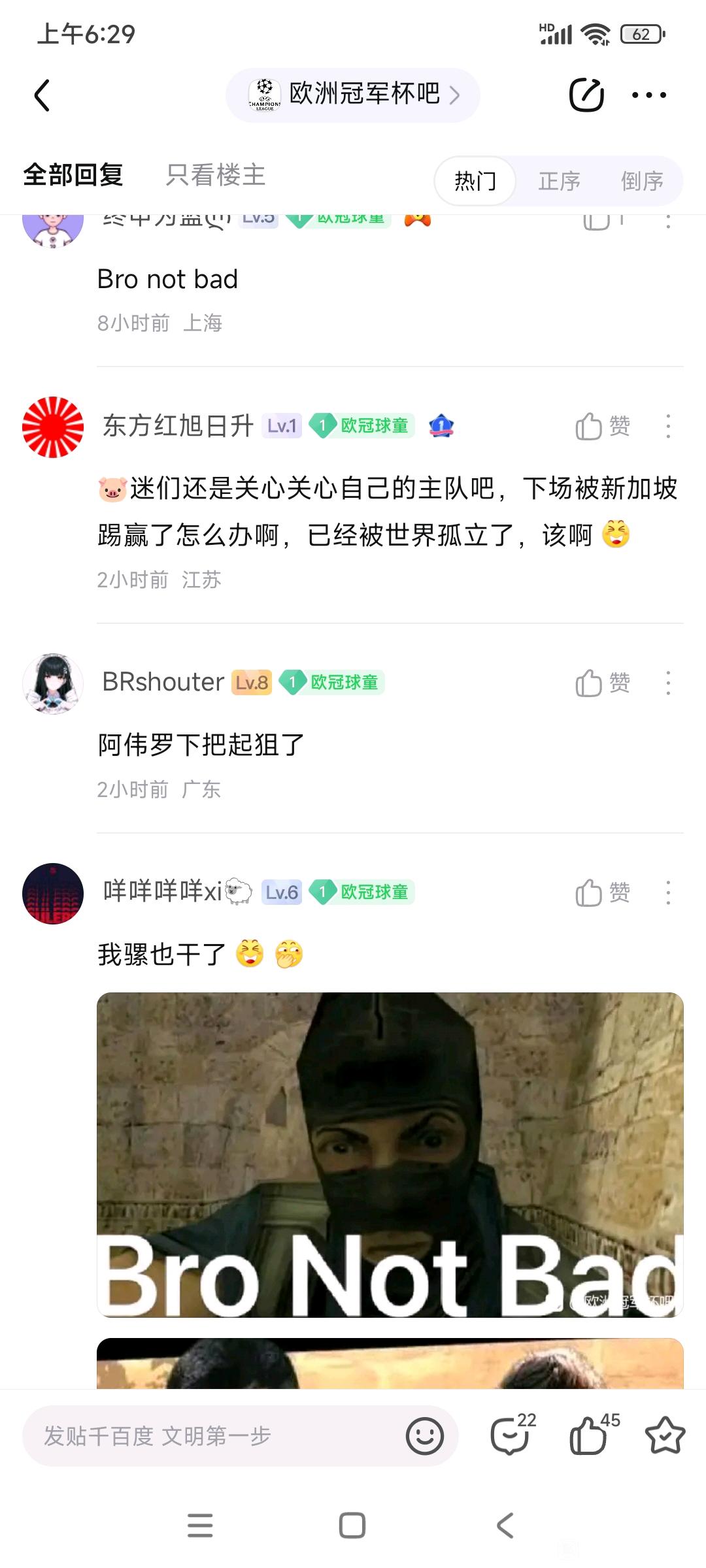This screenshot has width=706, height=1568.
Task: View the Bro Not Bad image
Action: click(x=390, y=1155)
